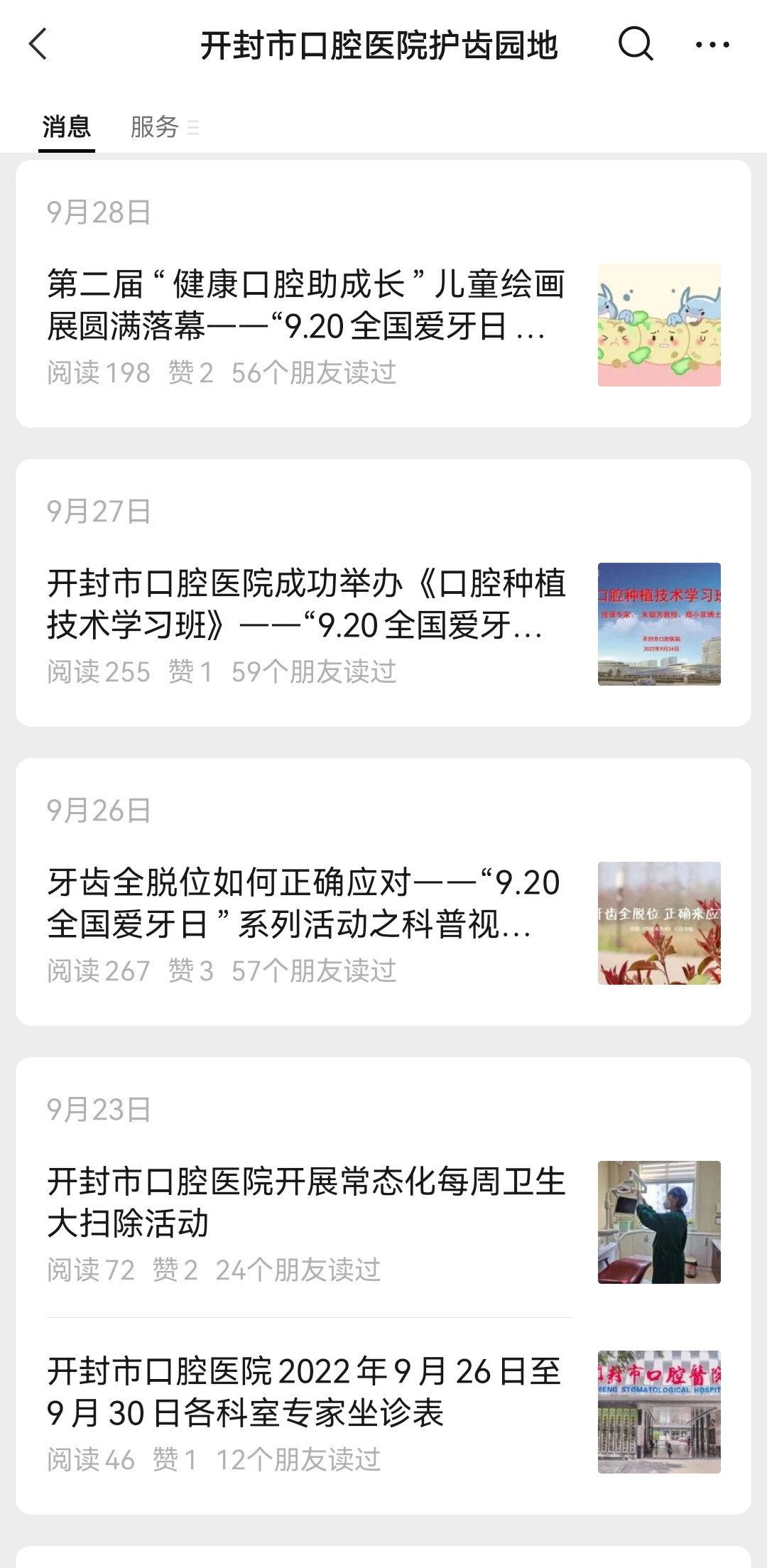Open search in this official account

click(x=635, y=45)
